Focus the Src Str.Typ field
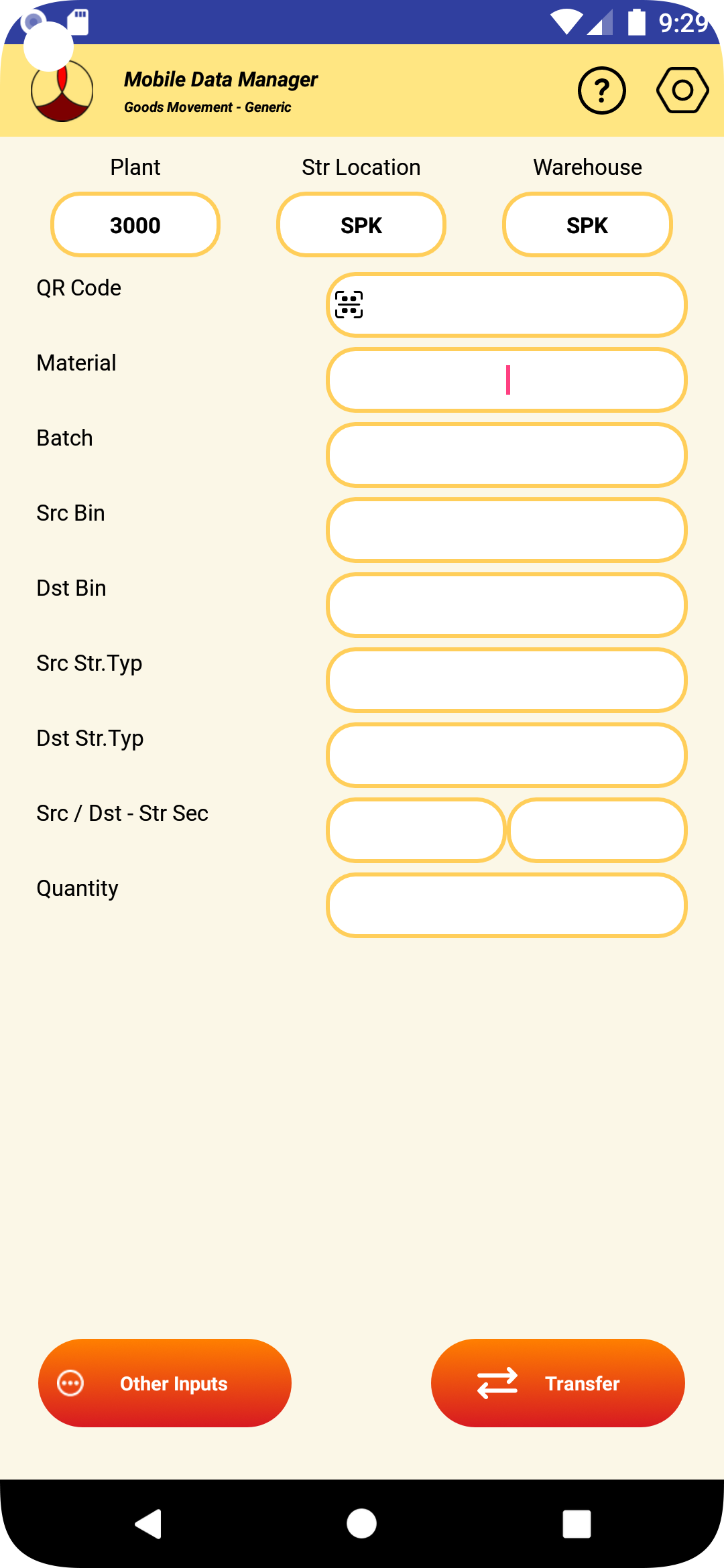Screen dimensions: 724x1568 (507, 680)
